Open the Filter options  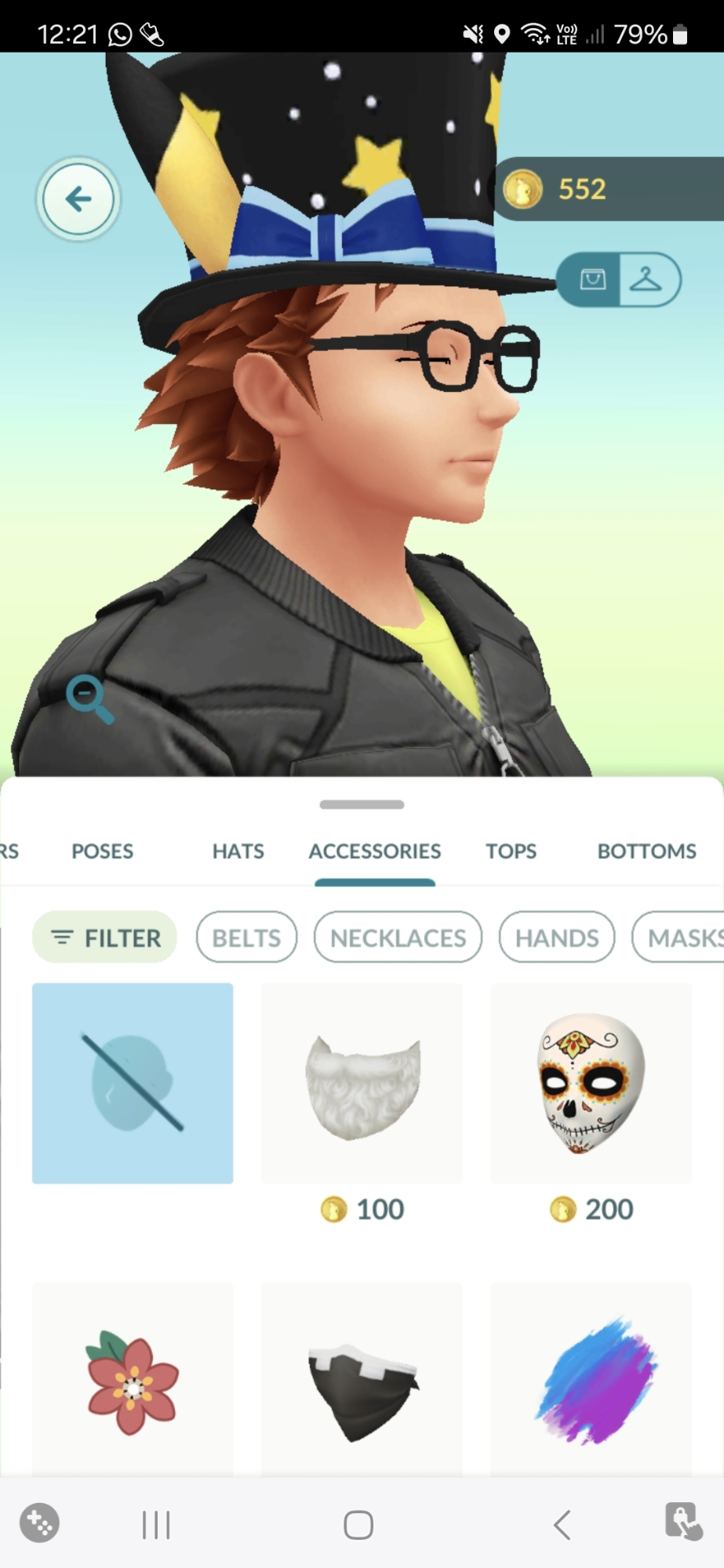pos(105,937)
